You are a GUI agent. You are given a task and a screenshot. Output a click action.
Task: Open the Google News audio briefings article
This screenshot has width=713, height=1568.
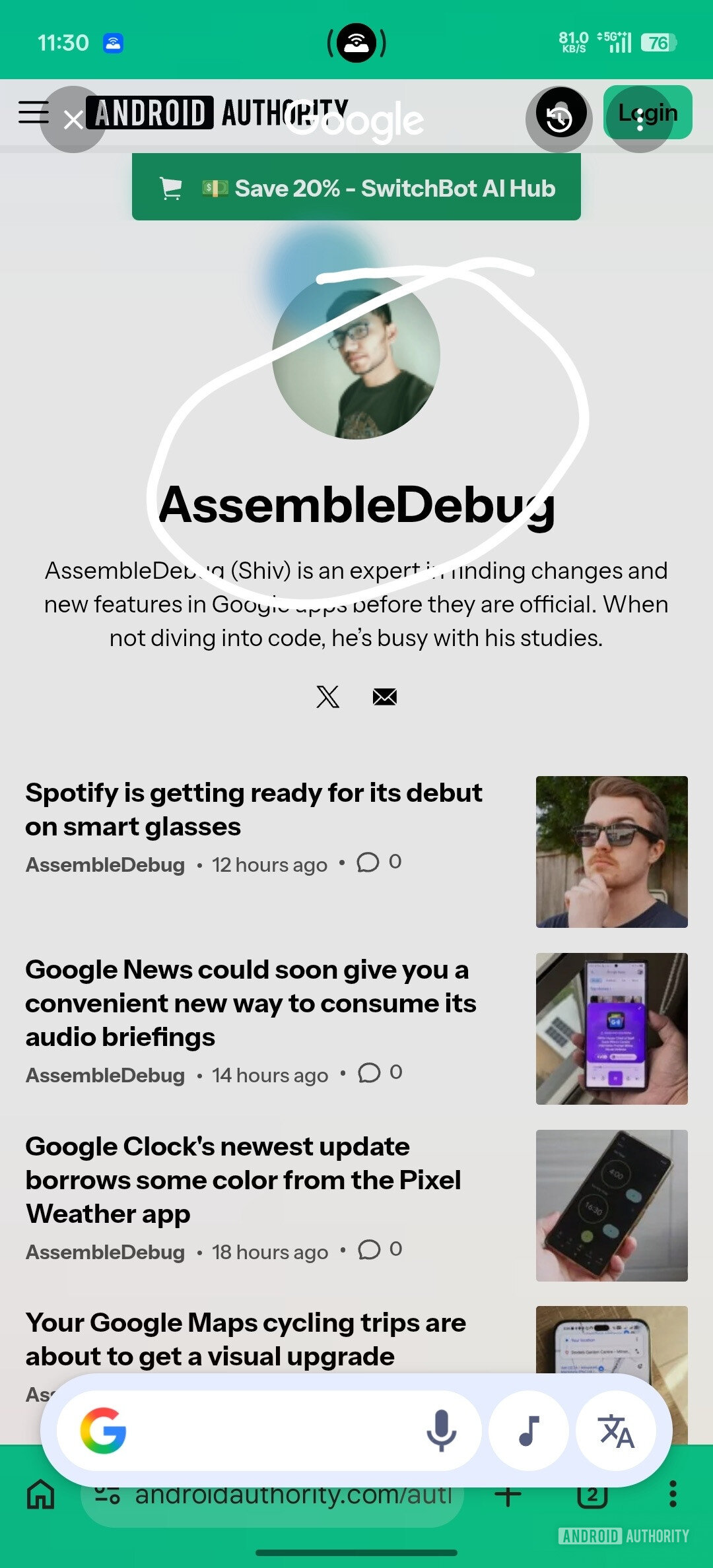click(251, 1003)
